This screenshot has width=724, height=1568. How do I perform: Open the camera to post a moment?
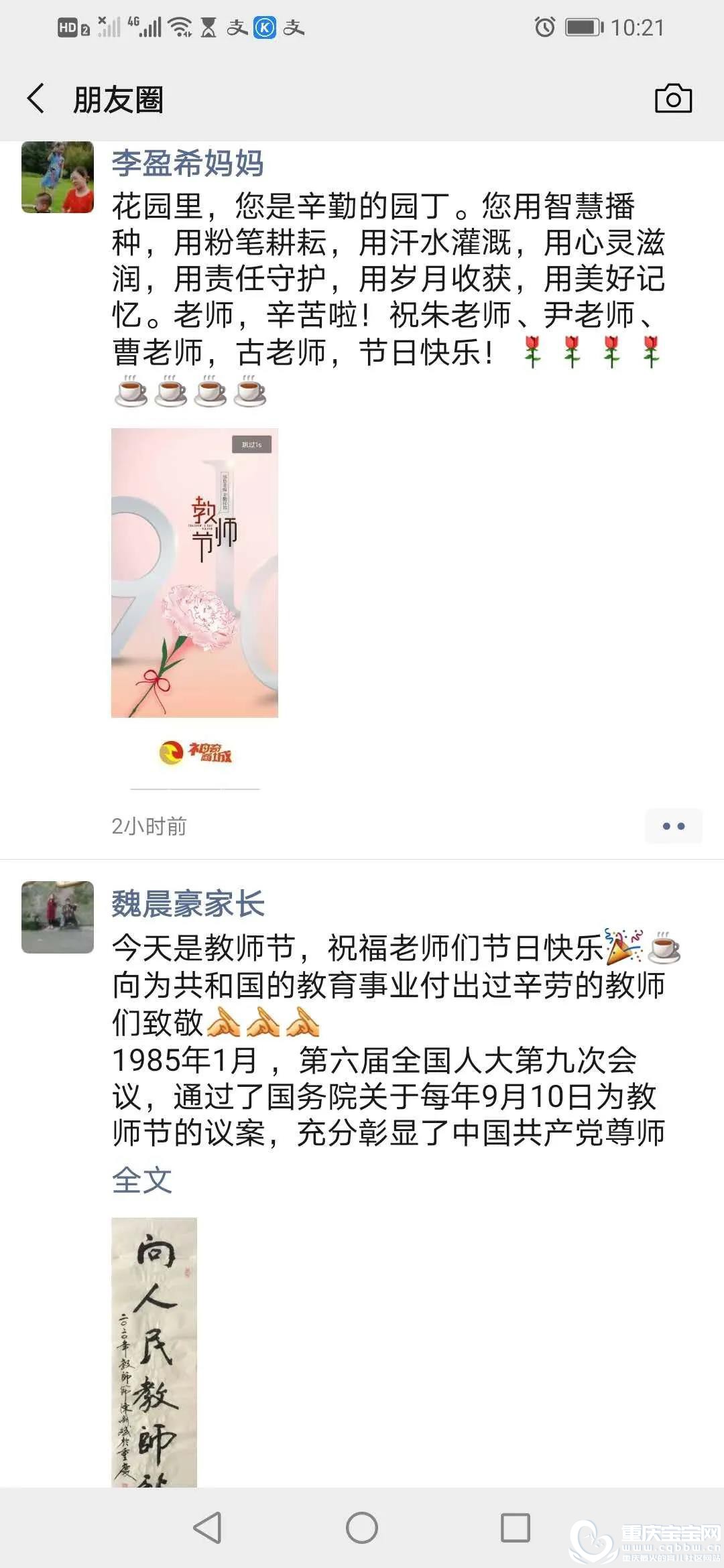pos(673,99)
